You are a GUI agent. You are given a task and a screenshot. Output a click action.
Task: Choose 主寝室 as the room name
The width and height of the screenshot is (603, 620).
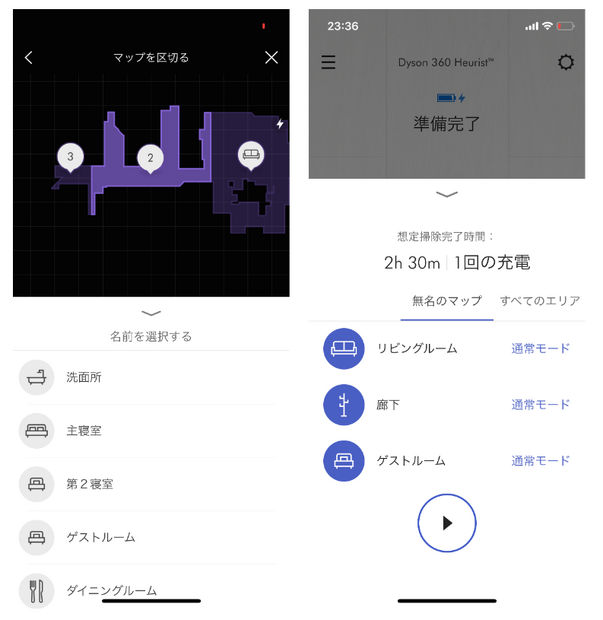(x=84, y=431)
